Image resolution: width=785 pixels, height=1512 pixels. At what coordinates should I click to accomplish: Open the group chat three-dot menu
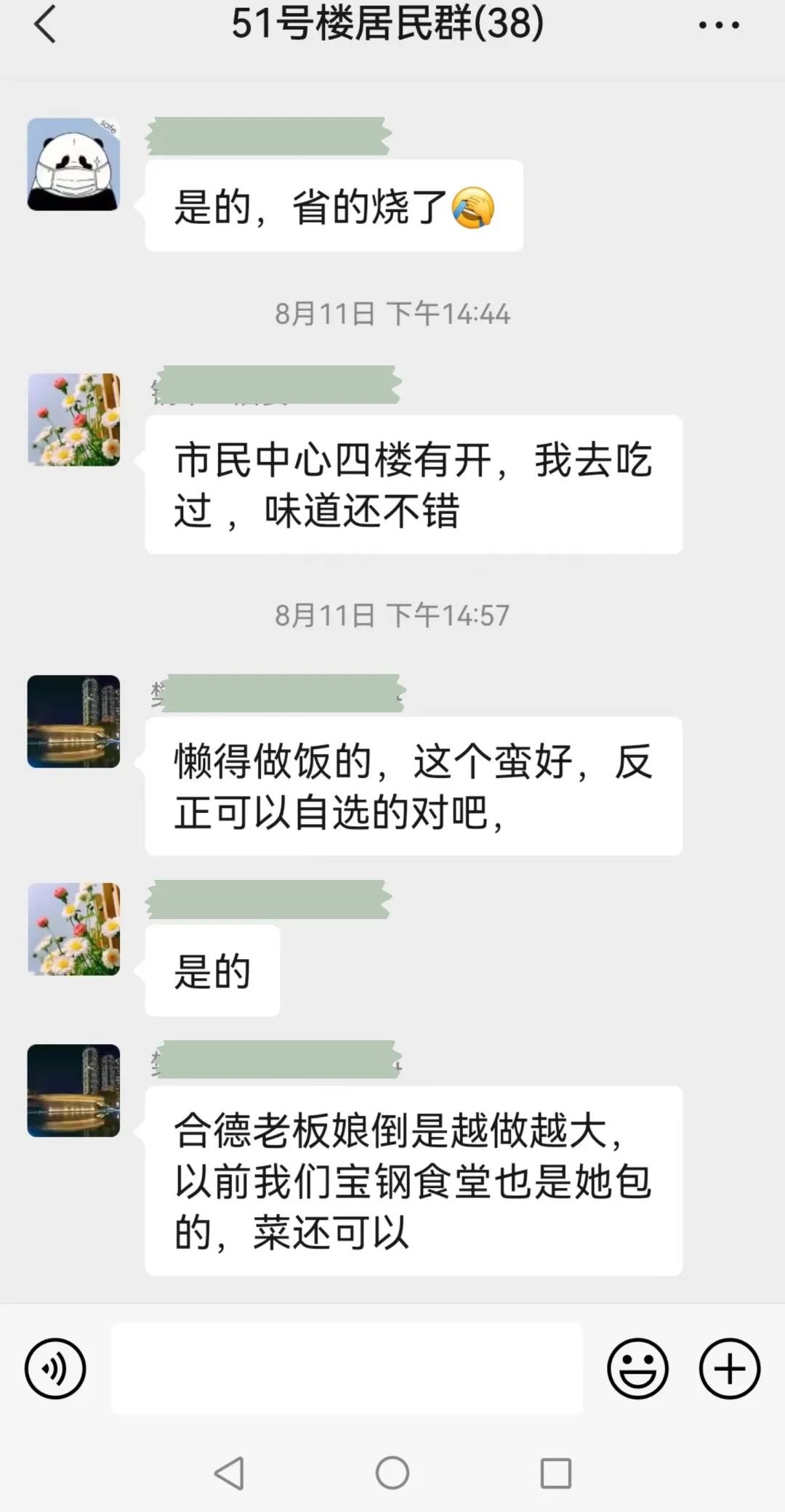point(719,25)
